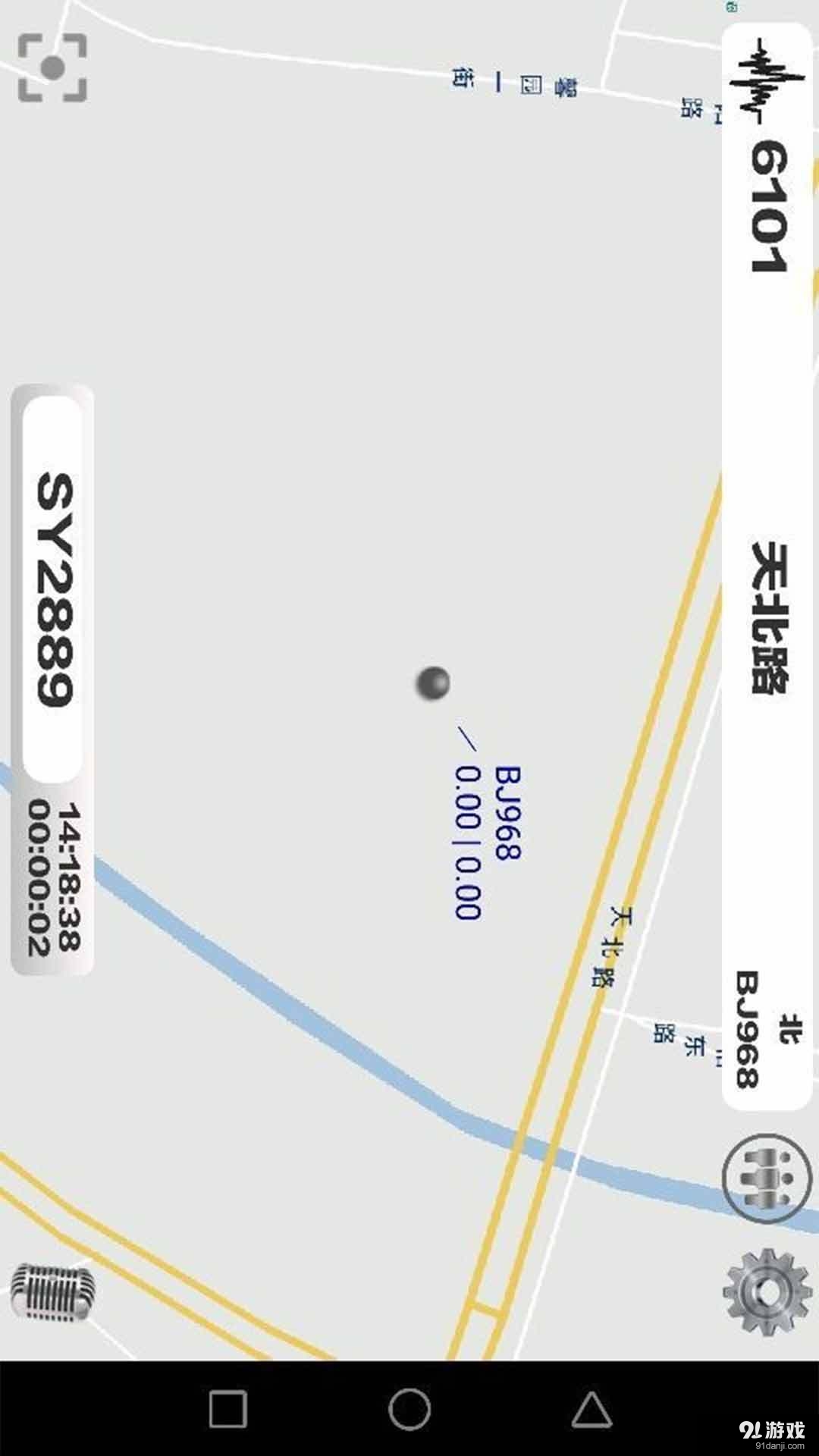This screenshot has width=819, height=1456.
Task: Tap the SY2889 callsign button
Action: [x=53, y=588]
